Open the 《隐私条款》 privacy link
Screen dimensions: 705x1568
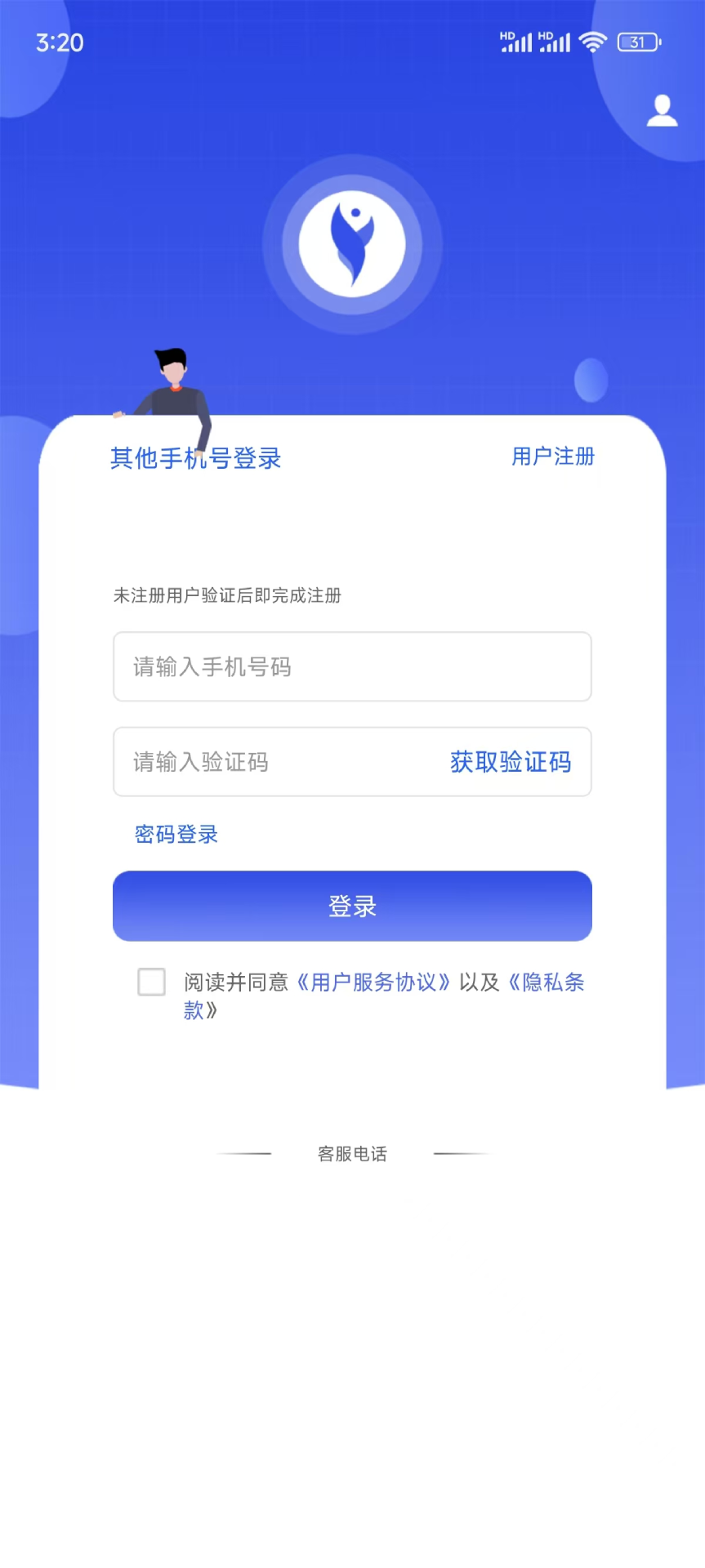(x=546, y=982)
